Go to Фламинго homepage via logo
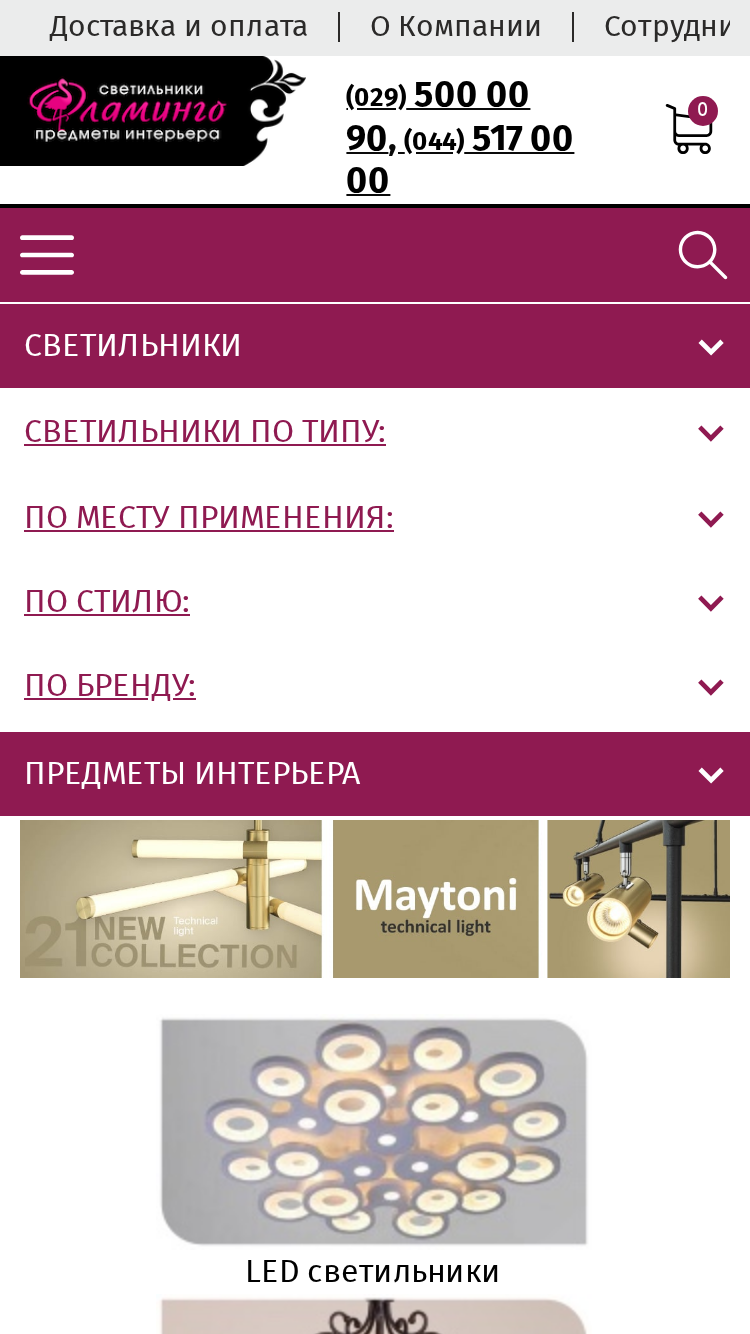The width and height of the screenshot is (750, 1334). tap(152, 111)
